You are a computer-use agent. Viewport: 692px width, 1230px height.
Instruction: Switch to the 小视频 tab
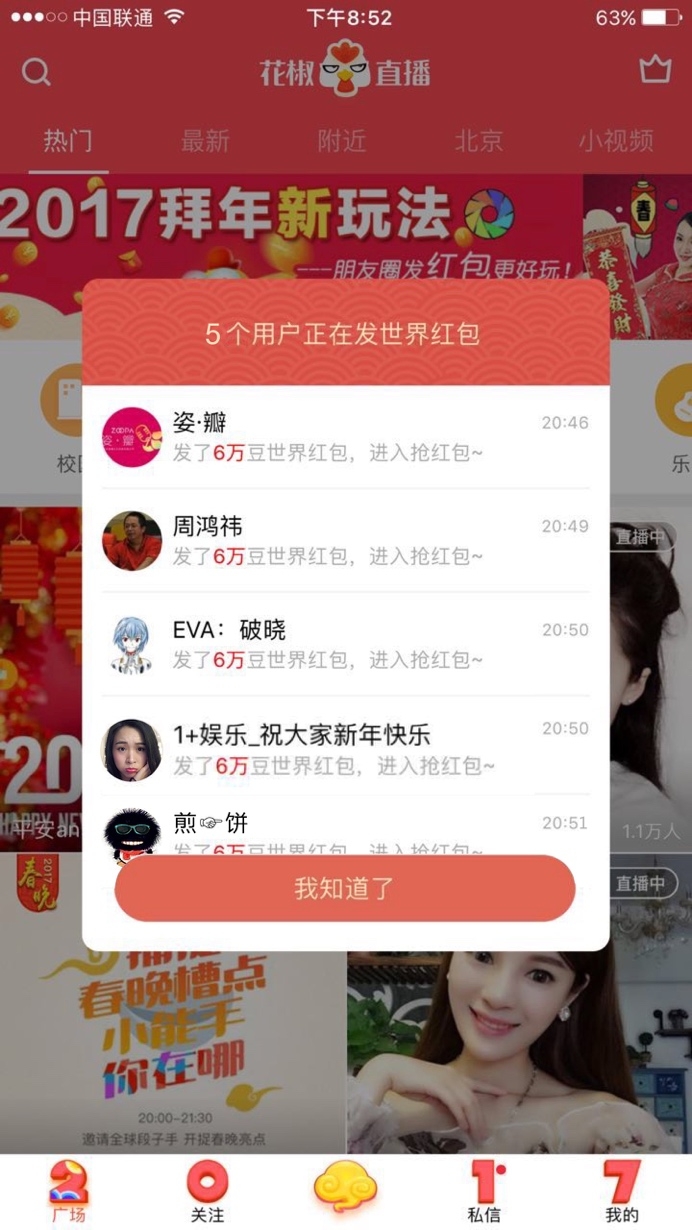click(x=615, y=141)
